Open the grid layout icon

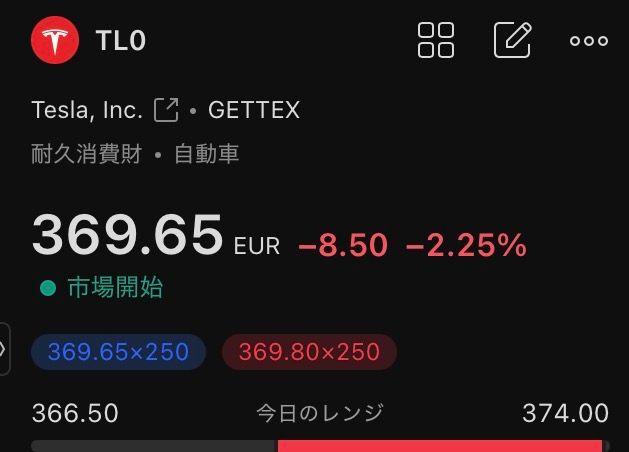436,41
